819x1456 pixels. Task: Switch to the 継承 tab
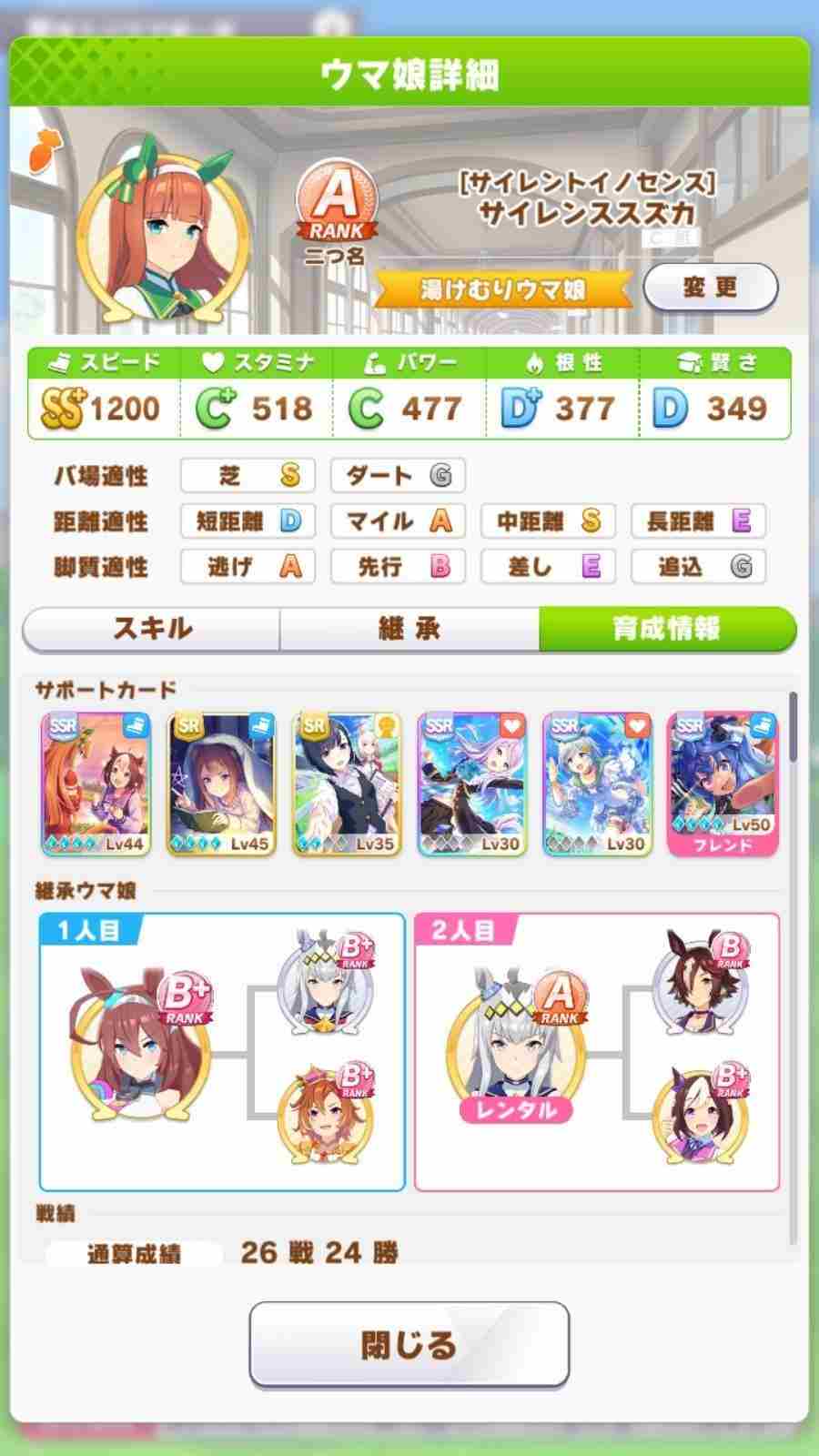409,629
